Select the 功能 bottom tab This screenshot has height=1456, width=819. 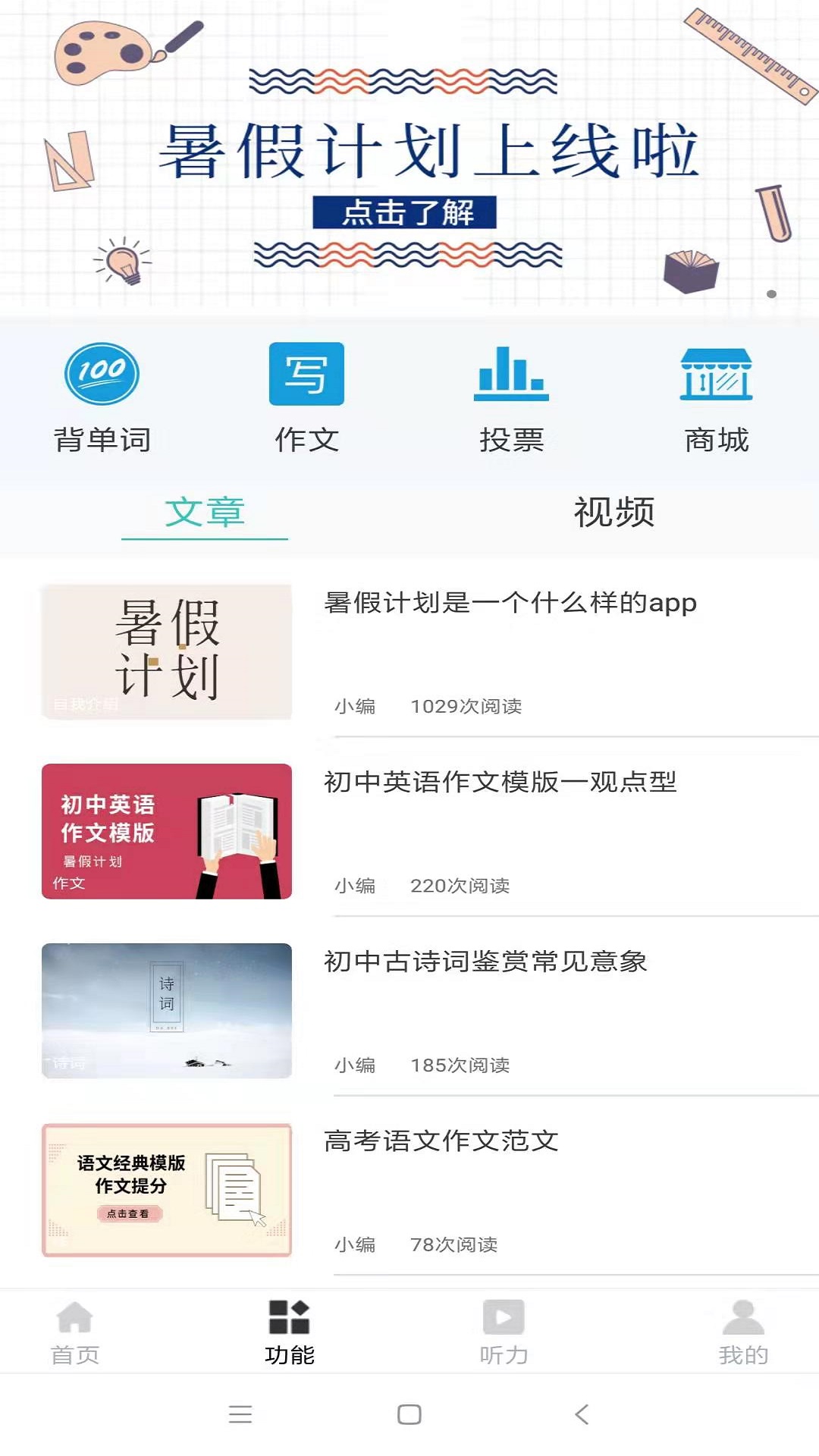point(290,1332)
